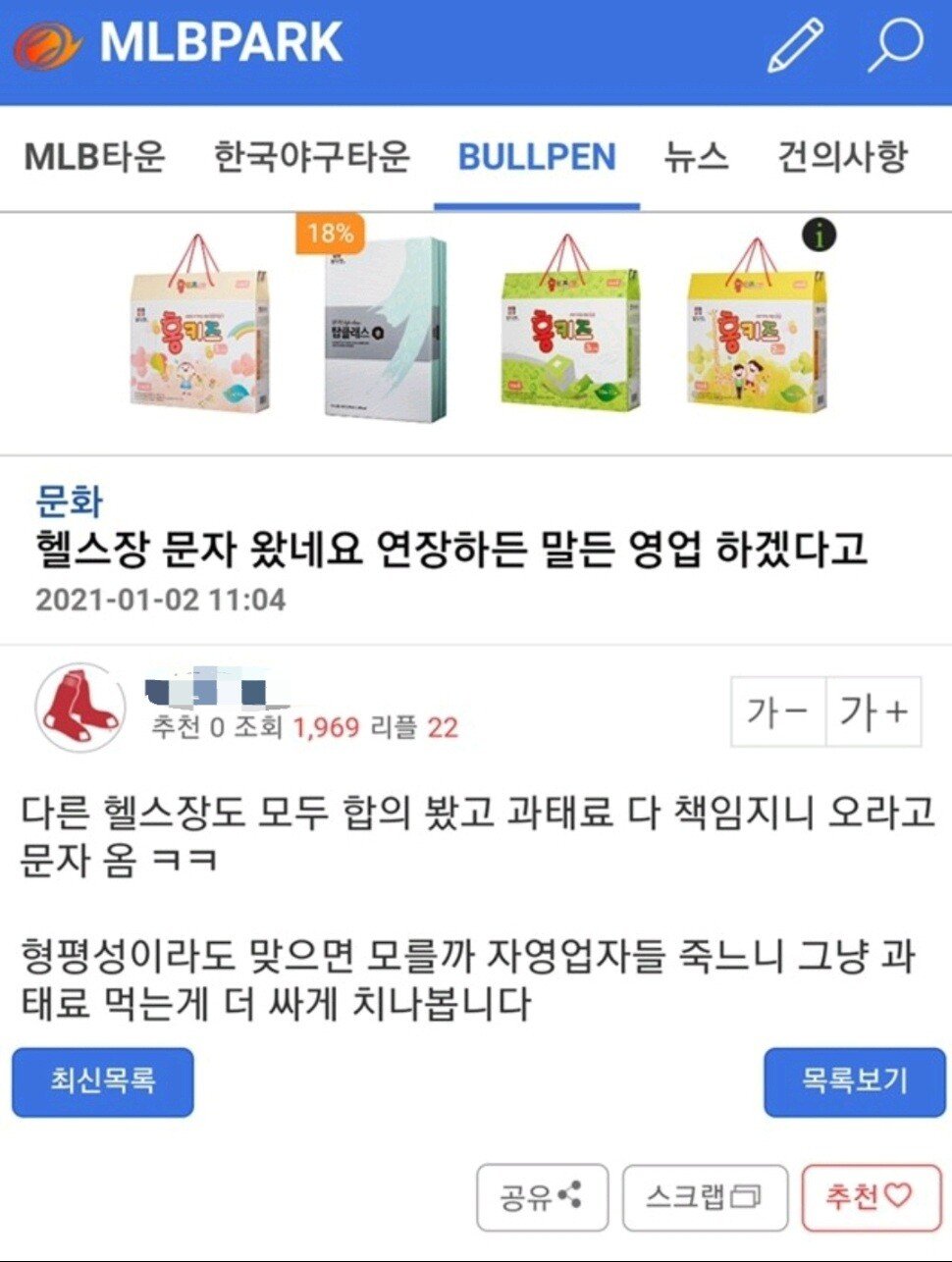Open the 18% discount product ad
952x1262 pixels.
[383, 329]
